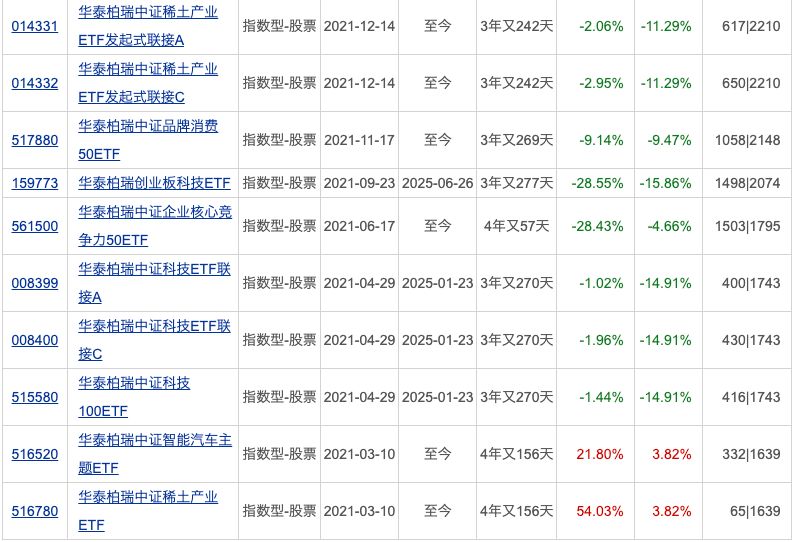Open 华泰柏瑞中证稀土产业ETF发起式联接C fund page
This screenshot has height=542, width=794.
point(147,70)
